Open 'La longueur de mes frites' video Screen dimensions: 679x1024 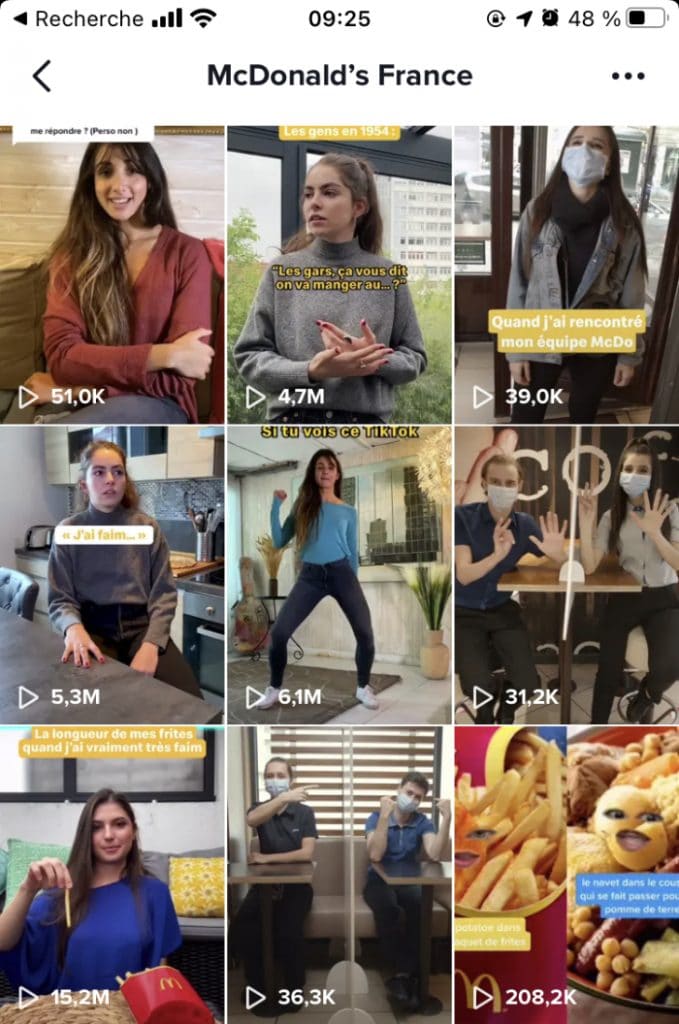pyautogui.click(x=112, y=875)
